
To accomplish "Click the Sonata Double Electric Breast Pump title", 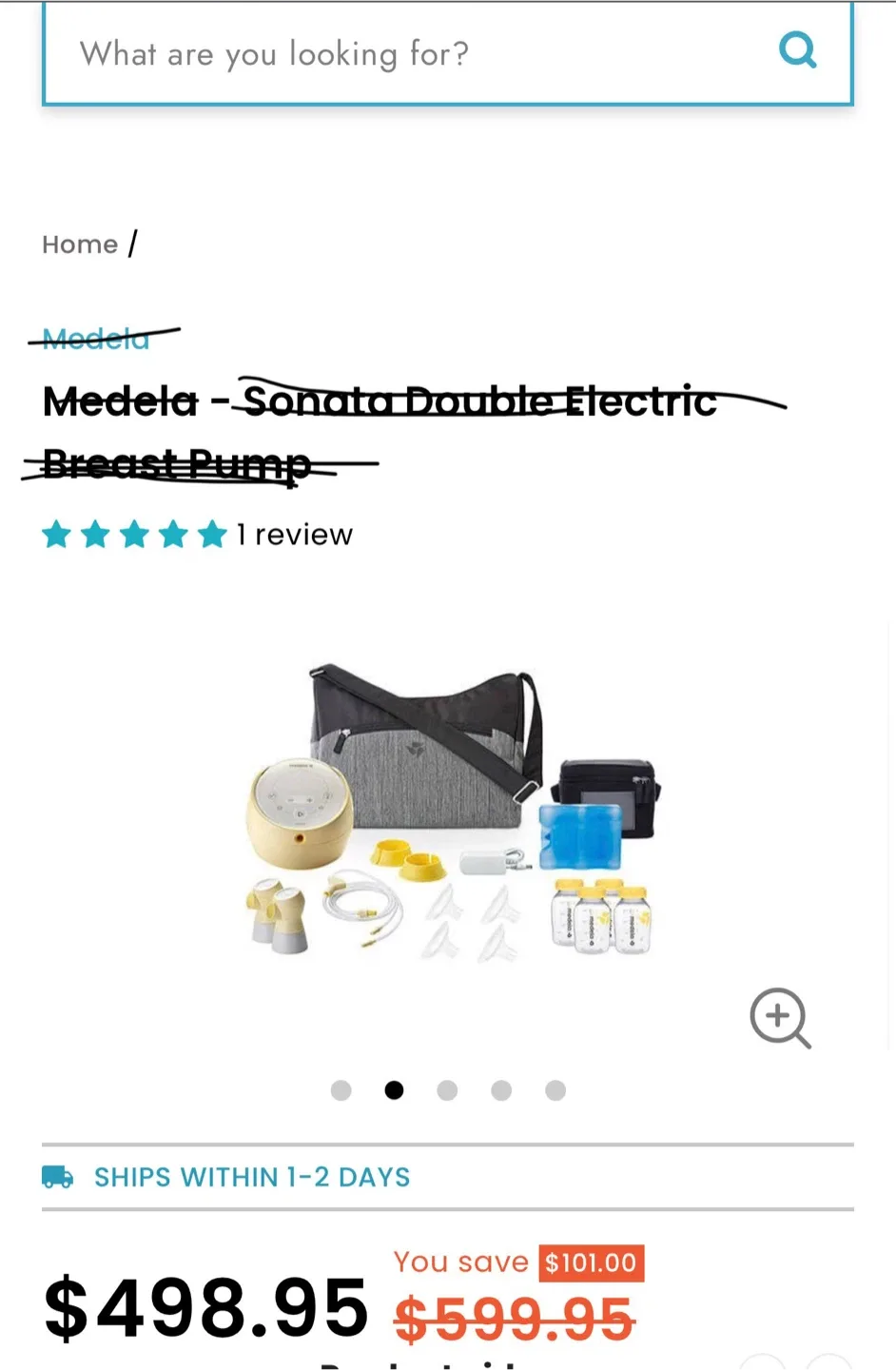I will pos(380,431).
